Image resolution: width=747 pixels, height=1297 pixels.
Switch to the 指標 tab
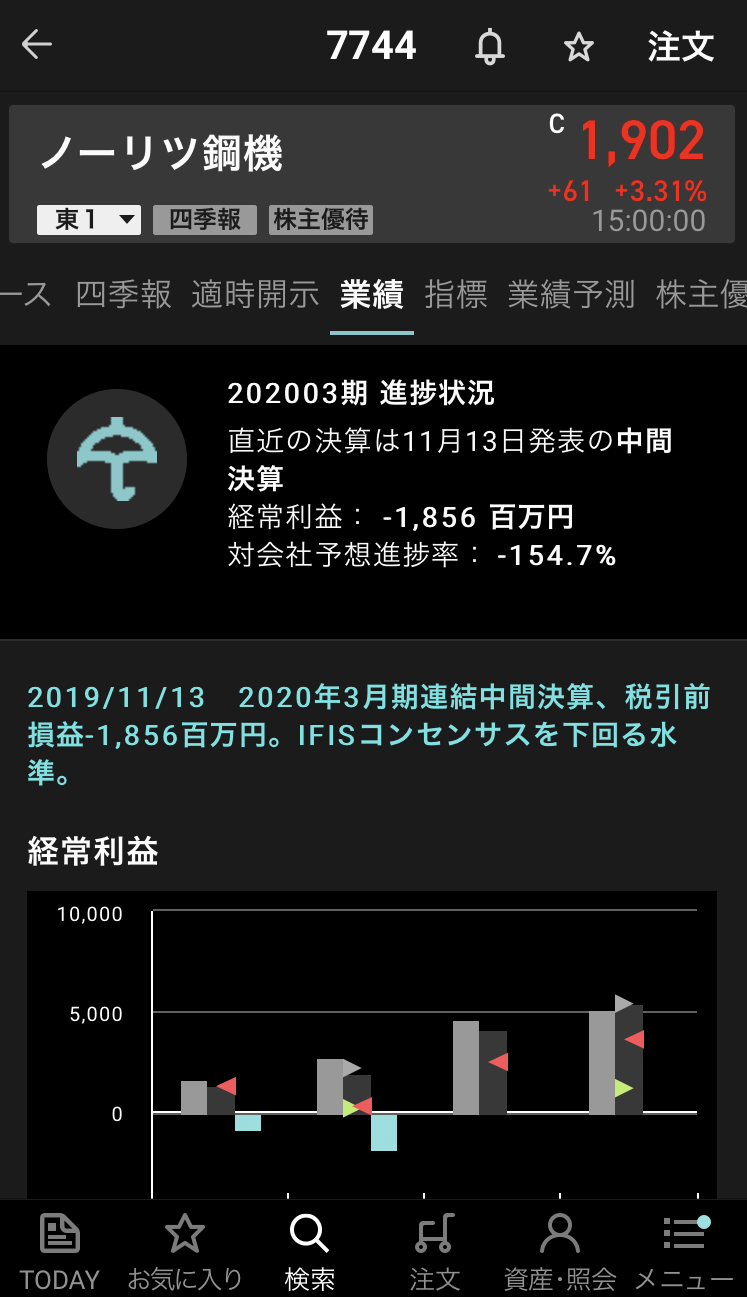(455, 294)
